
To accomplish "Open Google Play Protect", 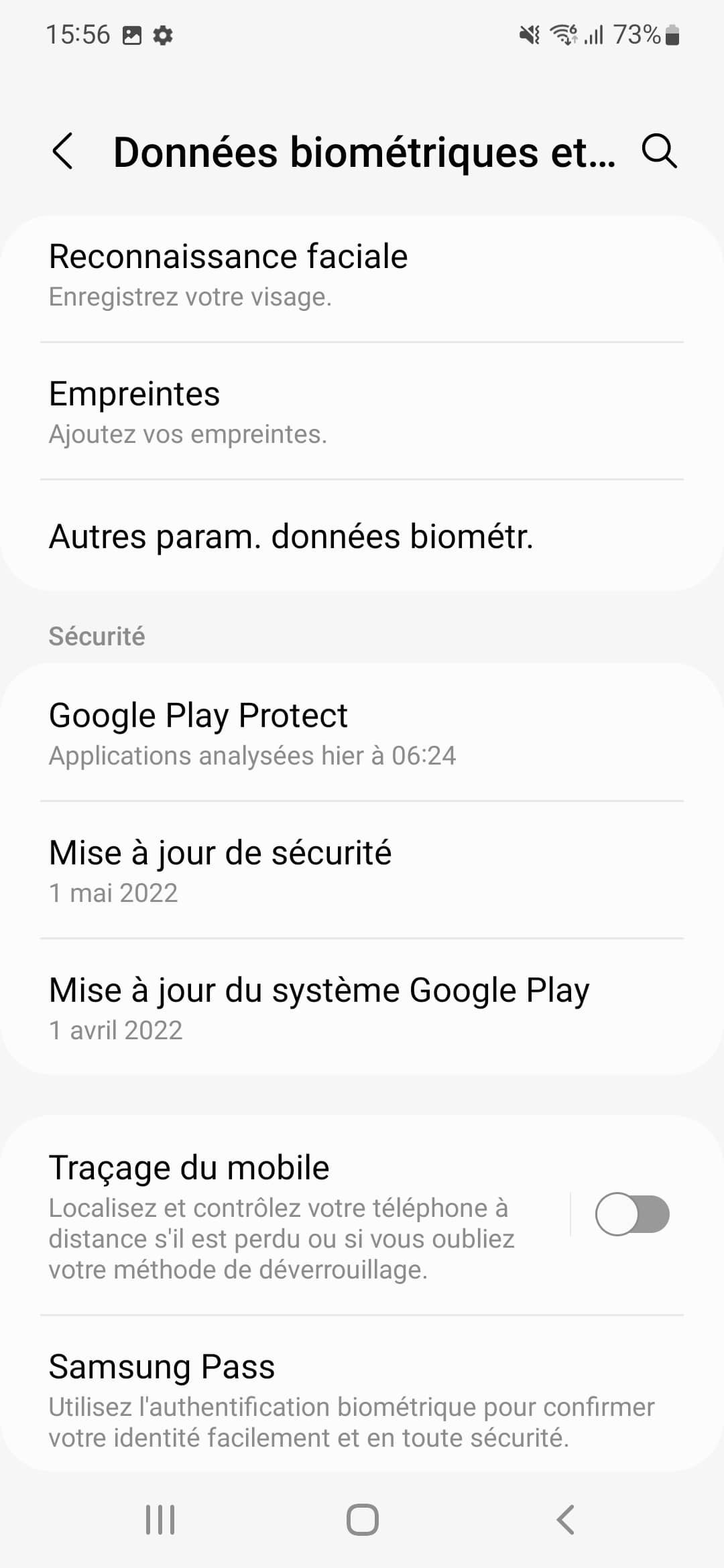I will tap(362, 733).
